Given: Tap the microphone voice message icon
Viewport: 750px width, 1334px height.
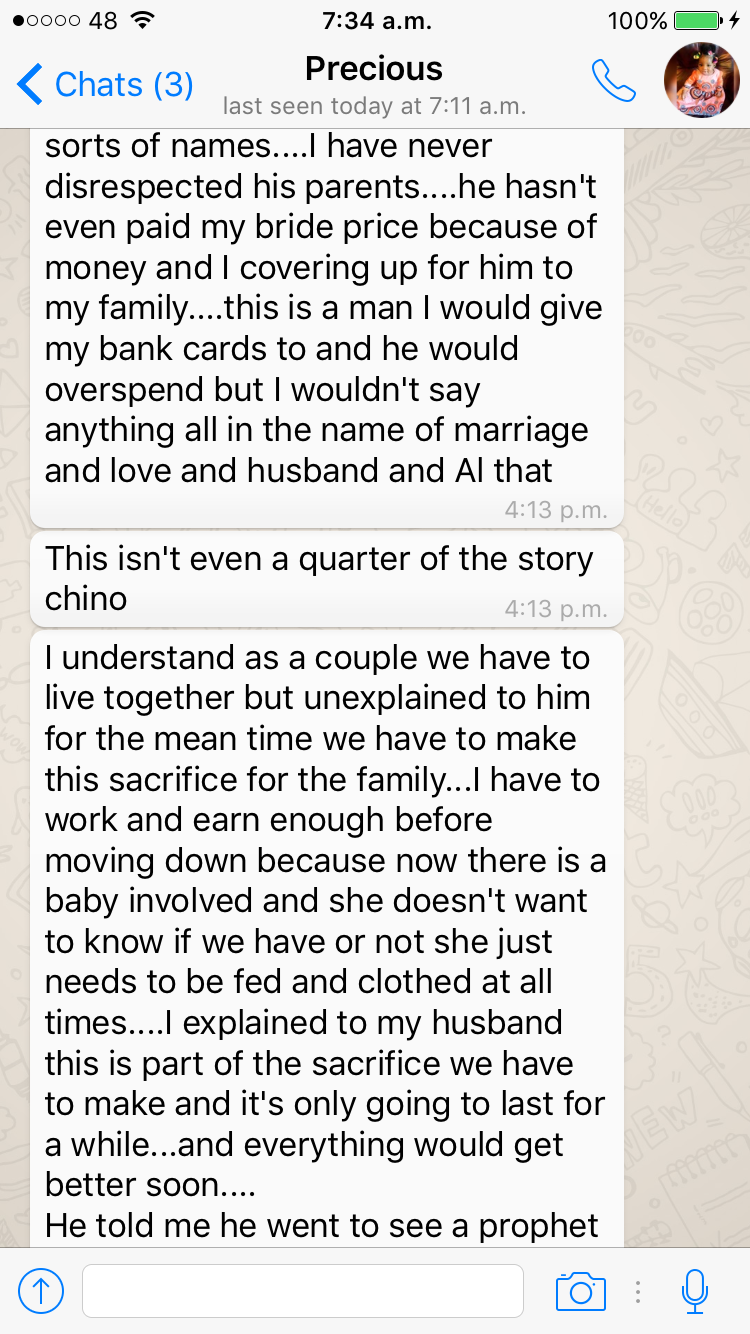Looking at the screenshot, I should point(694,1291).
